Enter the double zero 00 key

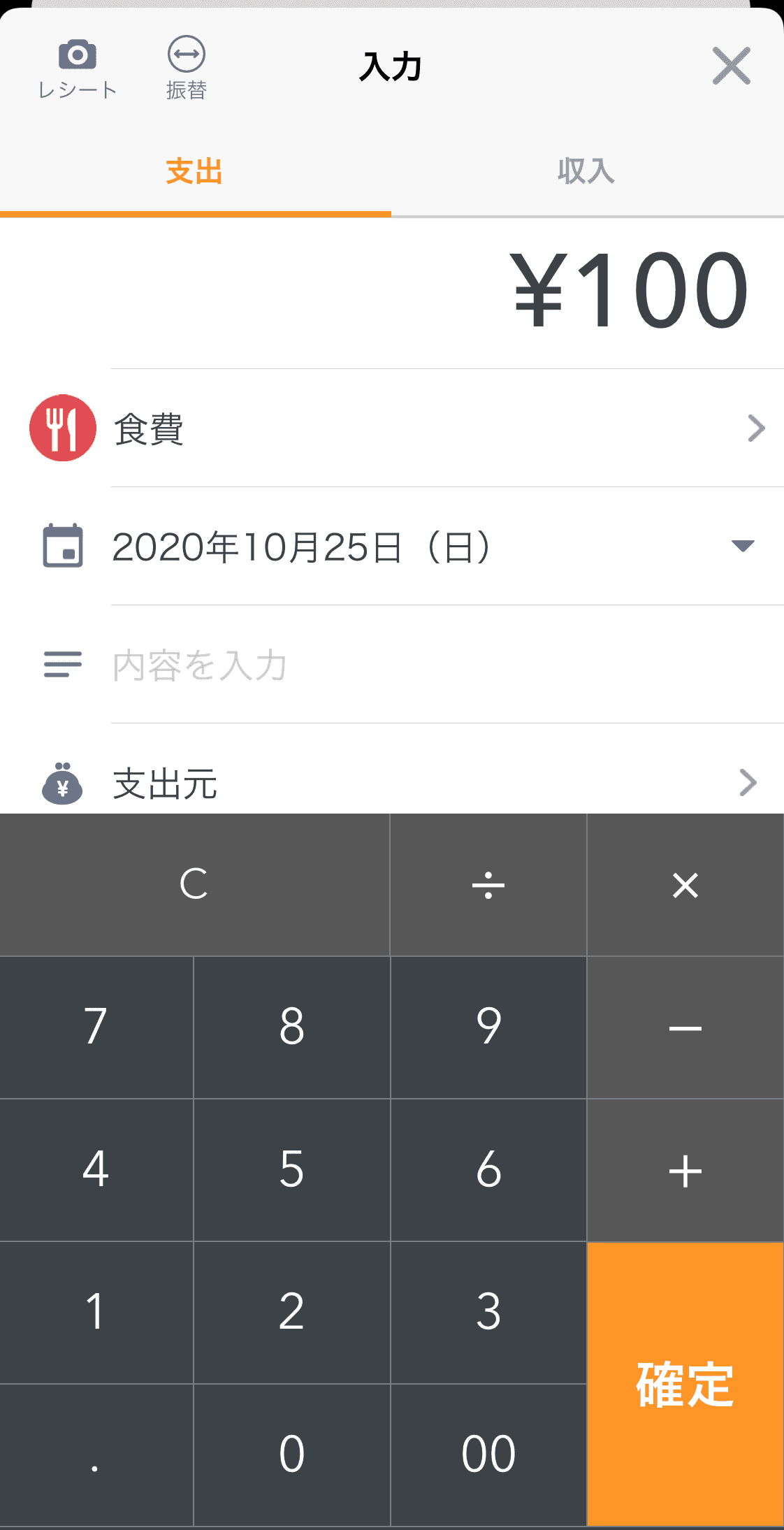point(488,1455)
